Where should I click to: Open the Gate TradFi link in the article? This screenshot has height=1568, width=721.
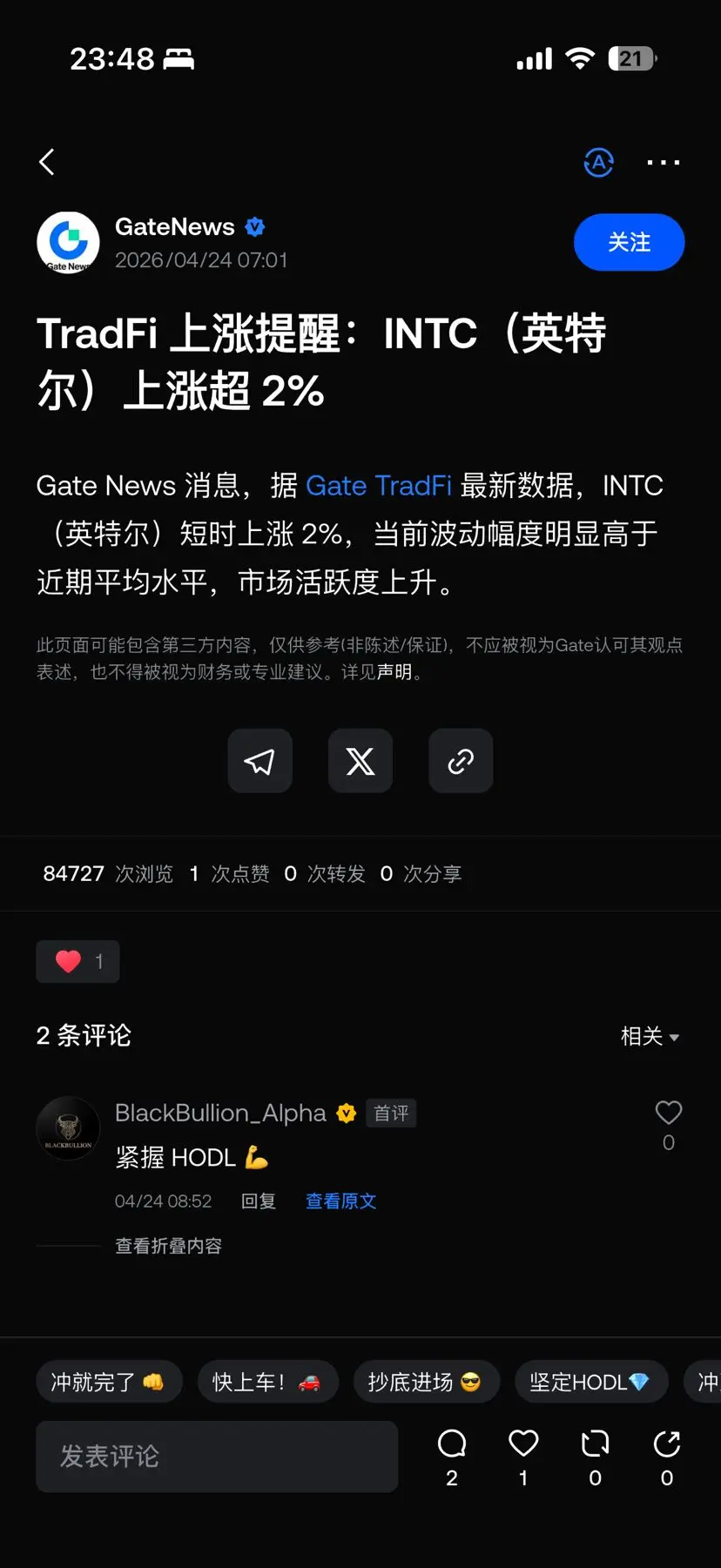click(x=378, y=485)
